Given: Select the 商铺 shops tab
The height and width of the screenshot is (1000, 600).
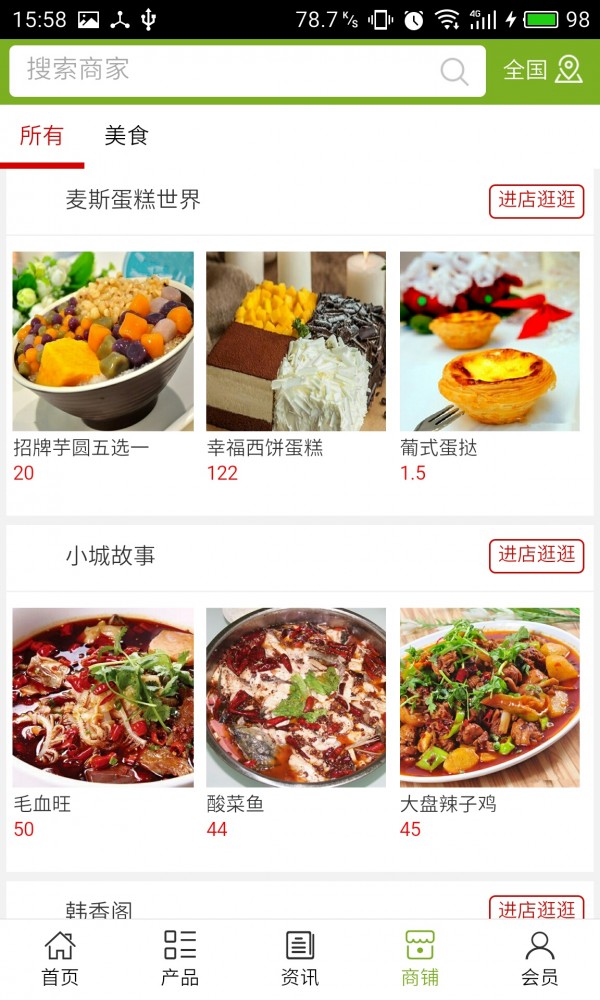Looking at the screenshot, I should tap(420, 959).
